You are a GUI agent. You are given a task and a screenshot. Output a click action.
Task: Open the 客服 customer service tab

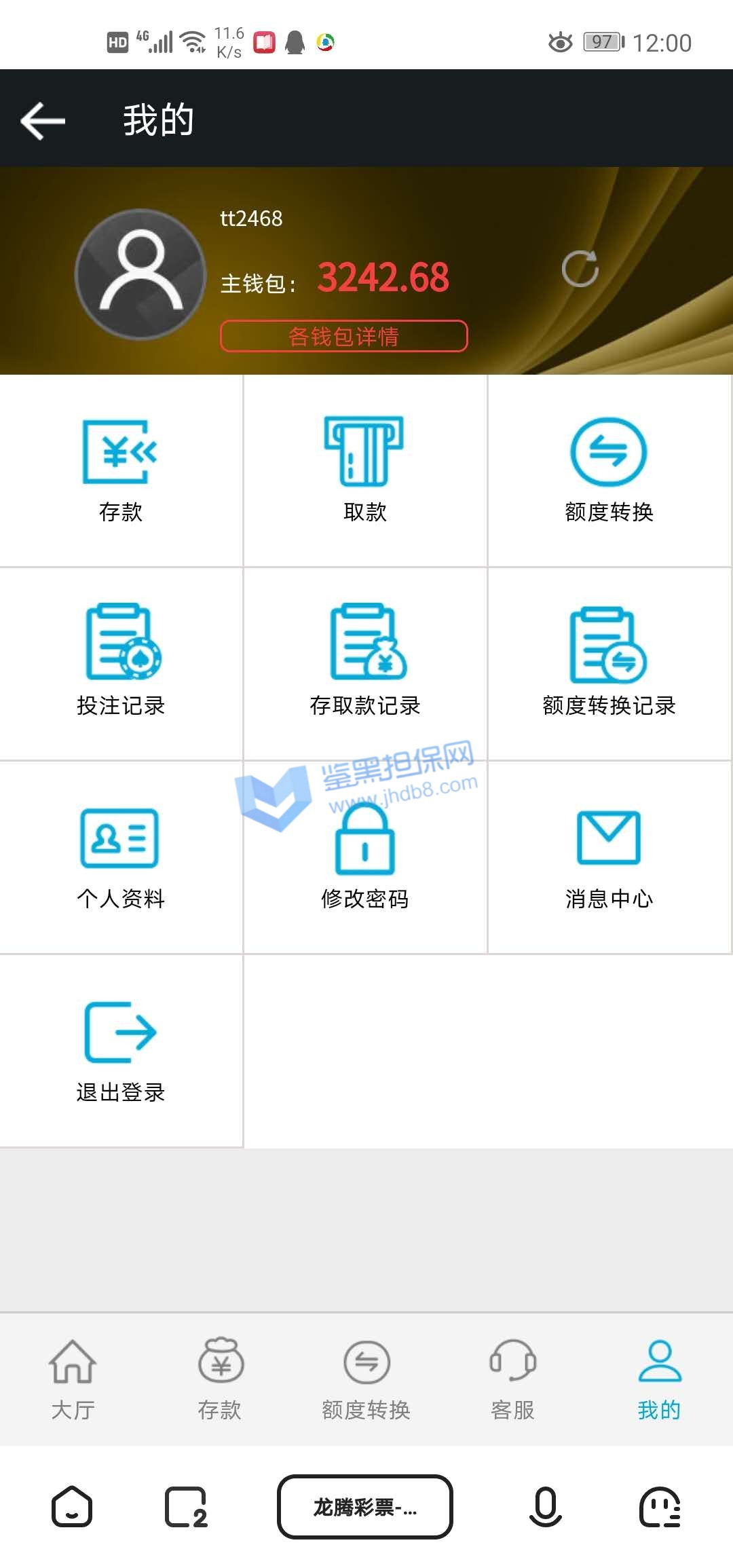coord(512,1379)
